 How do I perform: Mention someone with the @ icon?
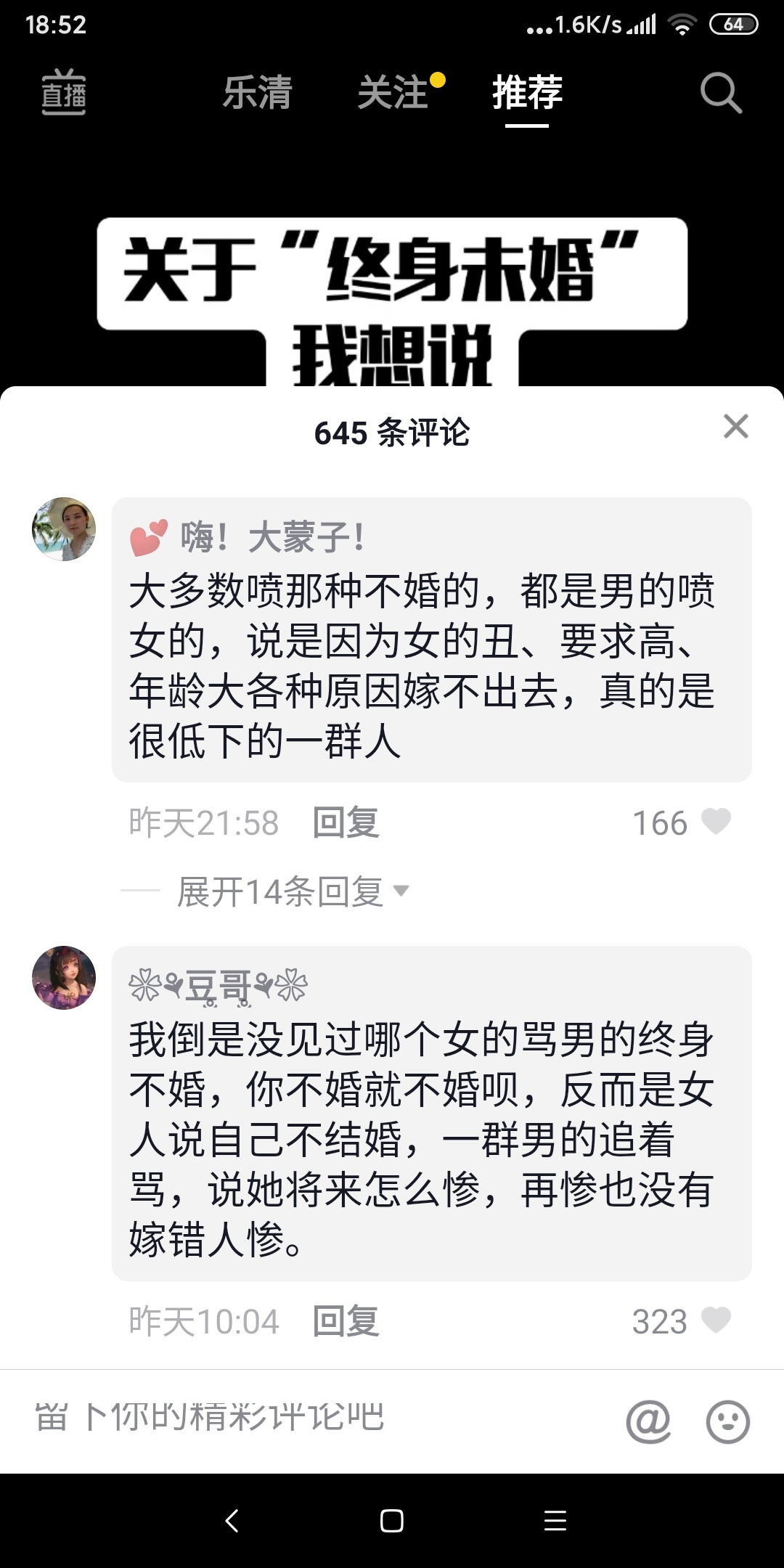[x=648, y=1421]
